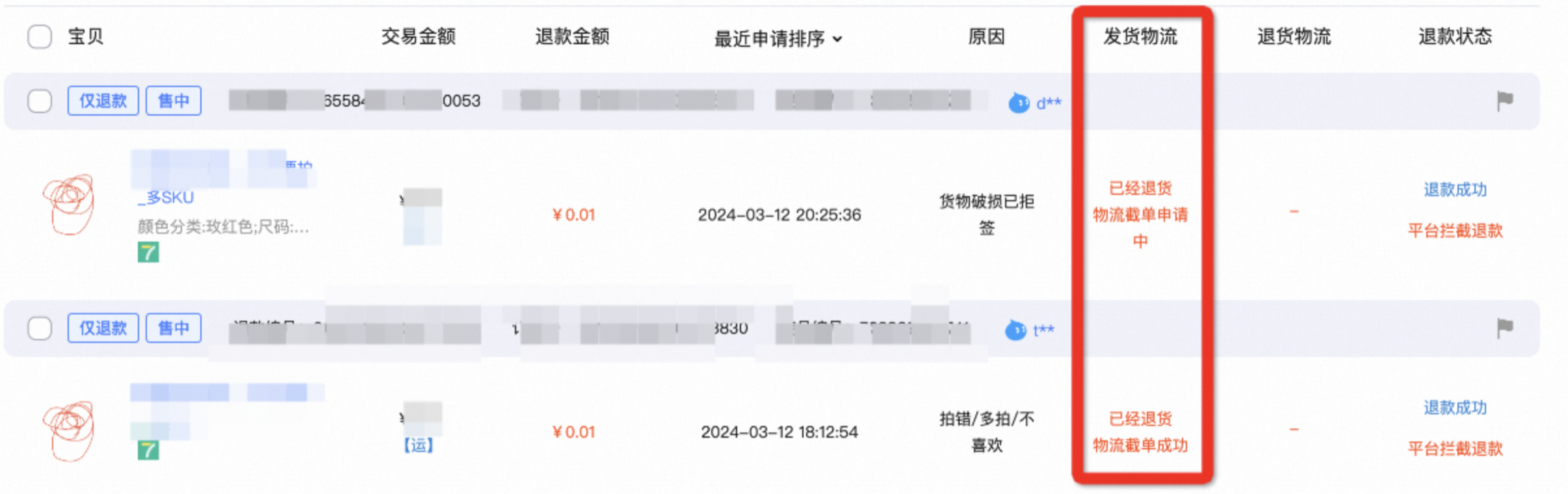Tick the select-all checkbox beside 宝贝
This screenshot has height=494, width=1568.
click(x=40, y=36)
